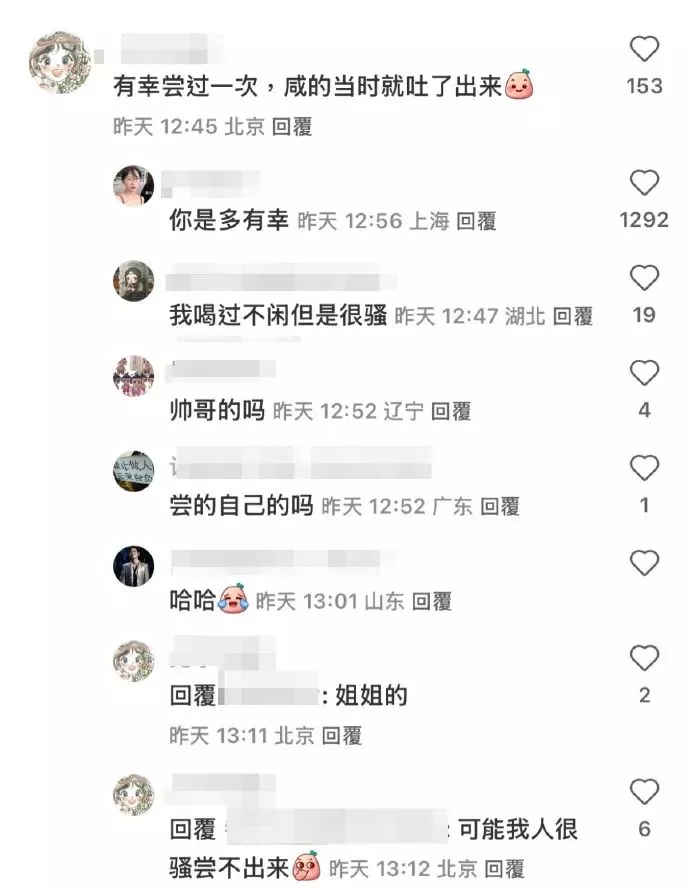Viewport: 690px width, 889px height.
Task: Like the comment '有幸尝过一次'
Action: [x=645, y=49]
